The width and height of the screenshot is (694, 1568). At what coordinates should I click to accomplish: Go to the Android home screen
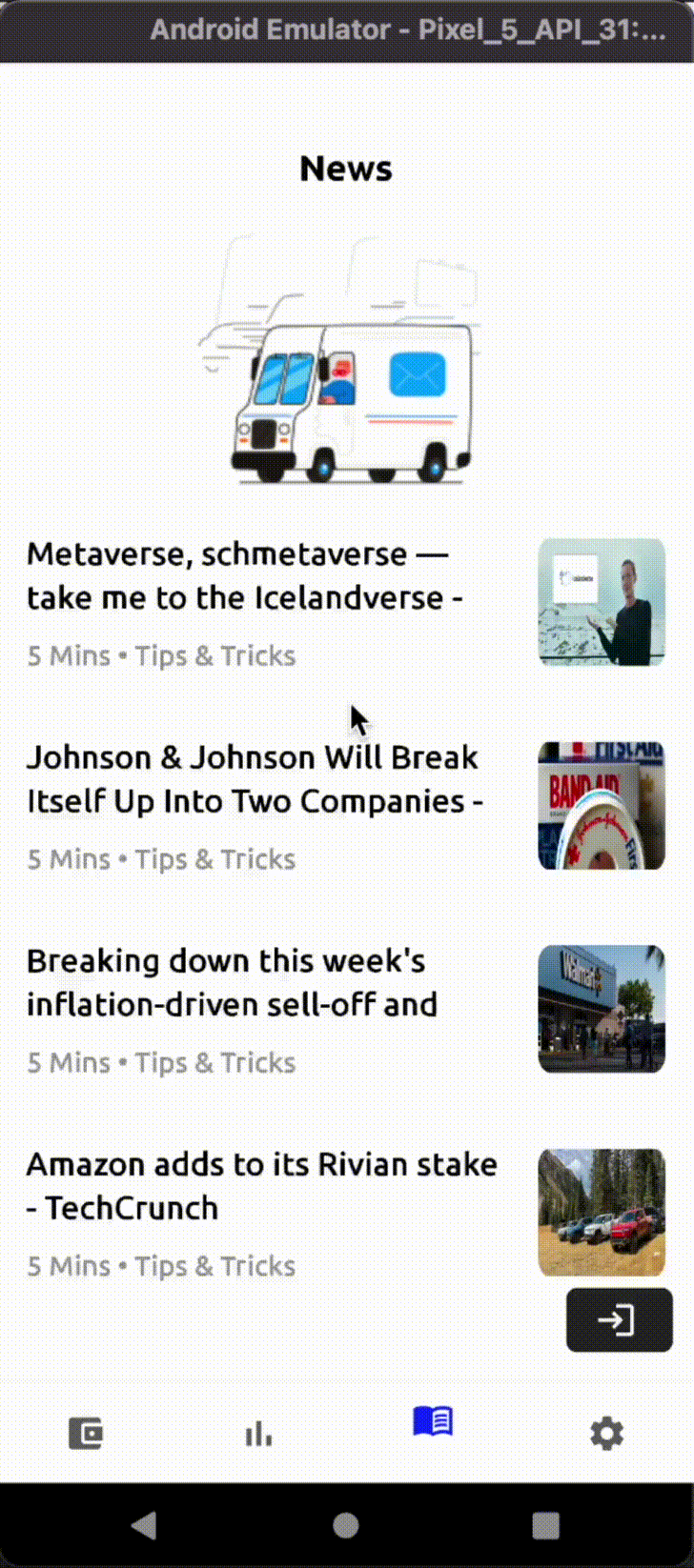(x=346, y=1526)
